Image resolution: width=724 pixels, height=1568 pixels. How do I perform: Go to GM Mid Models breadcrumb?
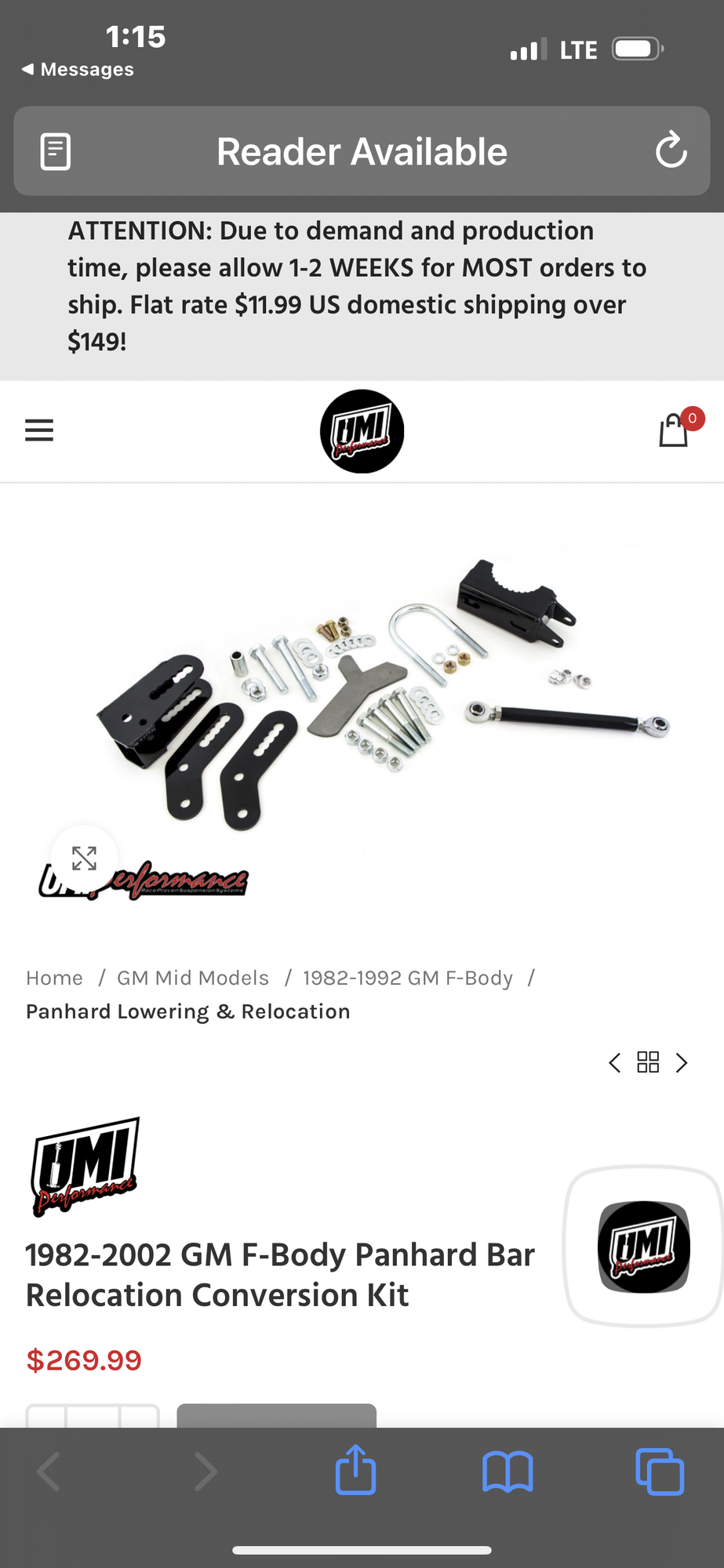[x=193, y=978]
